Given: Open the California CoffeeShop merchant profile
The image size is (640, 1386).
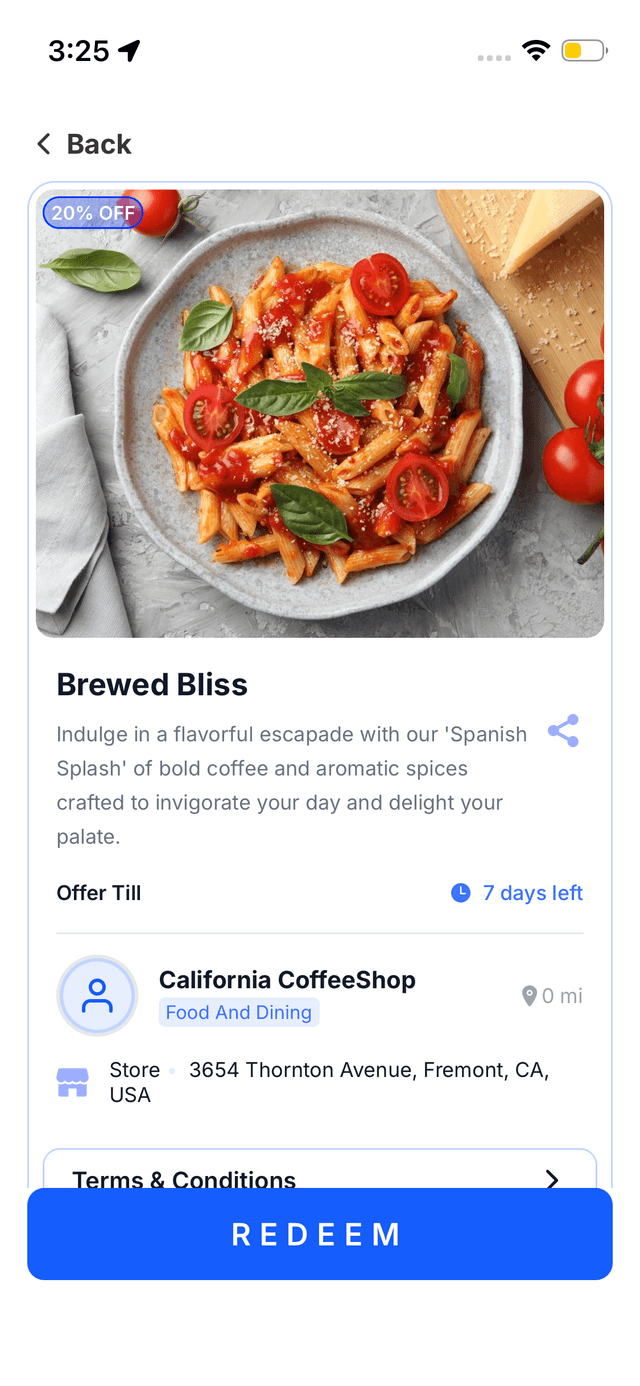Looking at the screenshot, I should 286,980.
